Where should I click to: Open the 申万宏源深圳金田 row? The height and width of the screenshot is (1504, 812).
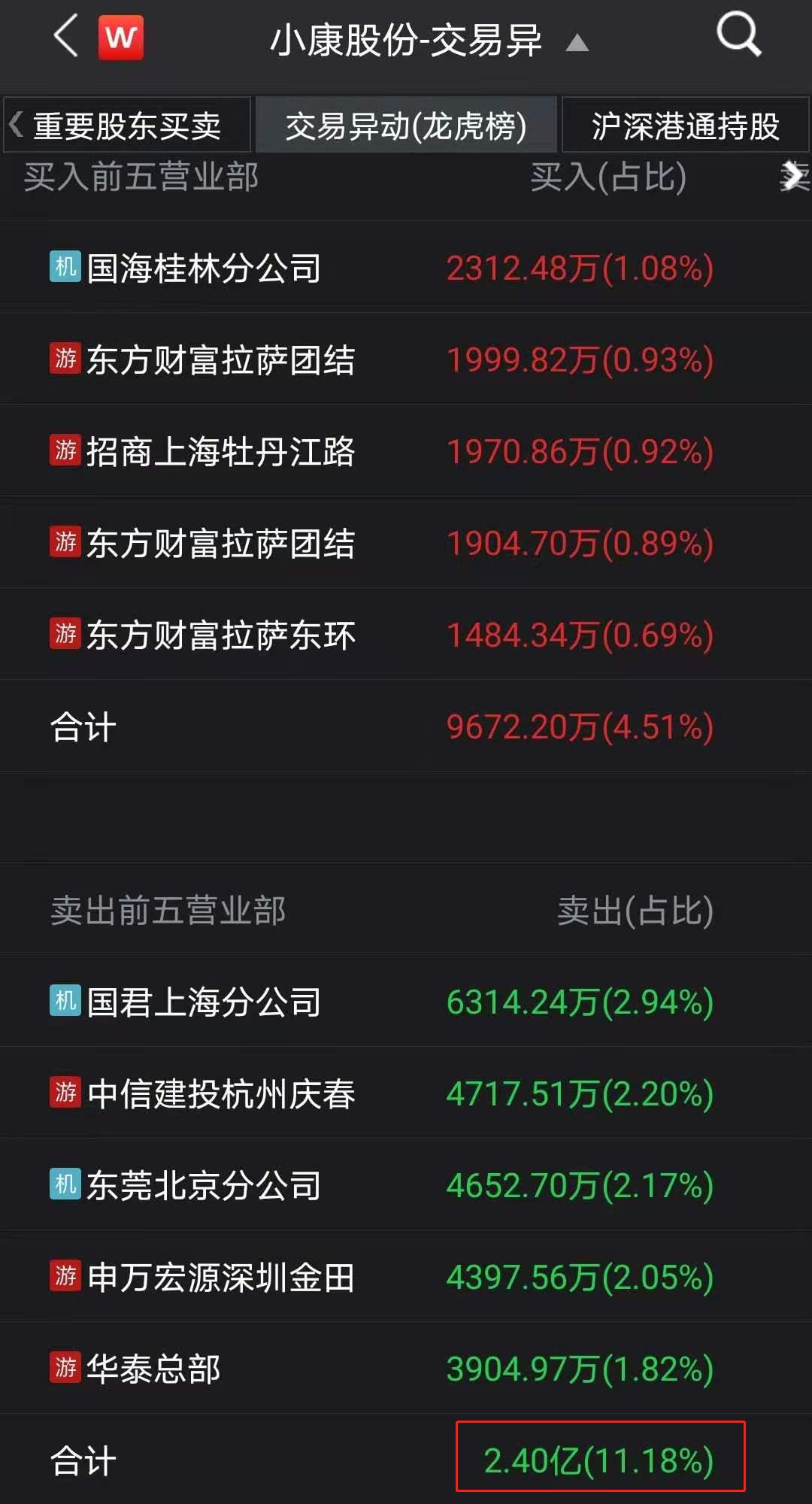point(406,1277)
